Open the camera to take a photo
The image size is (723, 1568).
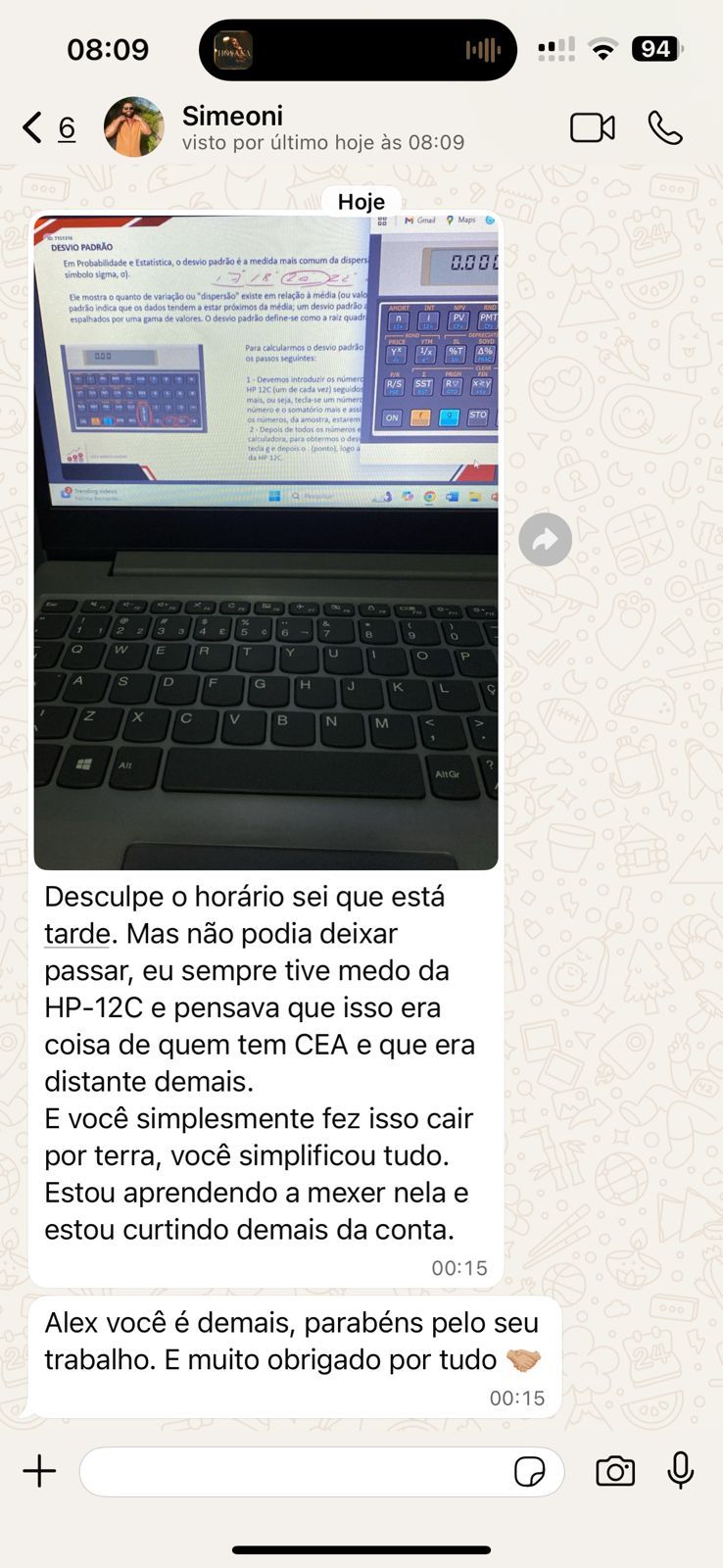point(615,1471)
